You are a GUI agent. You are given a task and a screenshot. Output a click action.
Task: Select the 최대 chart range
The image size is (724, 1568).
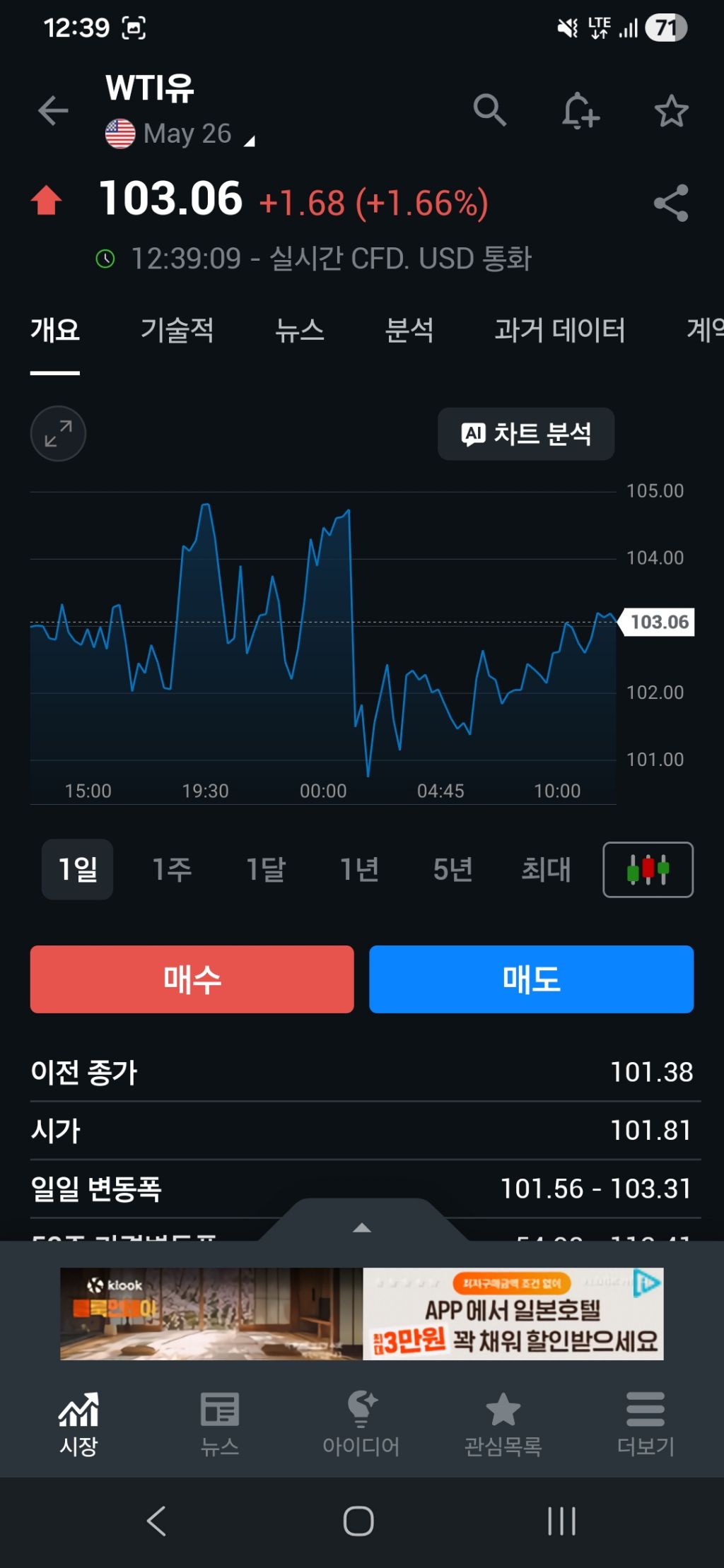click(x=546, y=869)
